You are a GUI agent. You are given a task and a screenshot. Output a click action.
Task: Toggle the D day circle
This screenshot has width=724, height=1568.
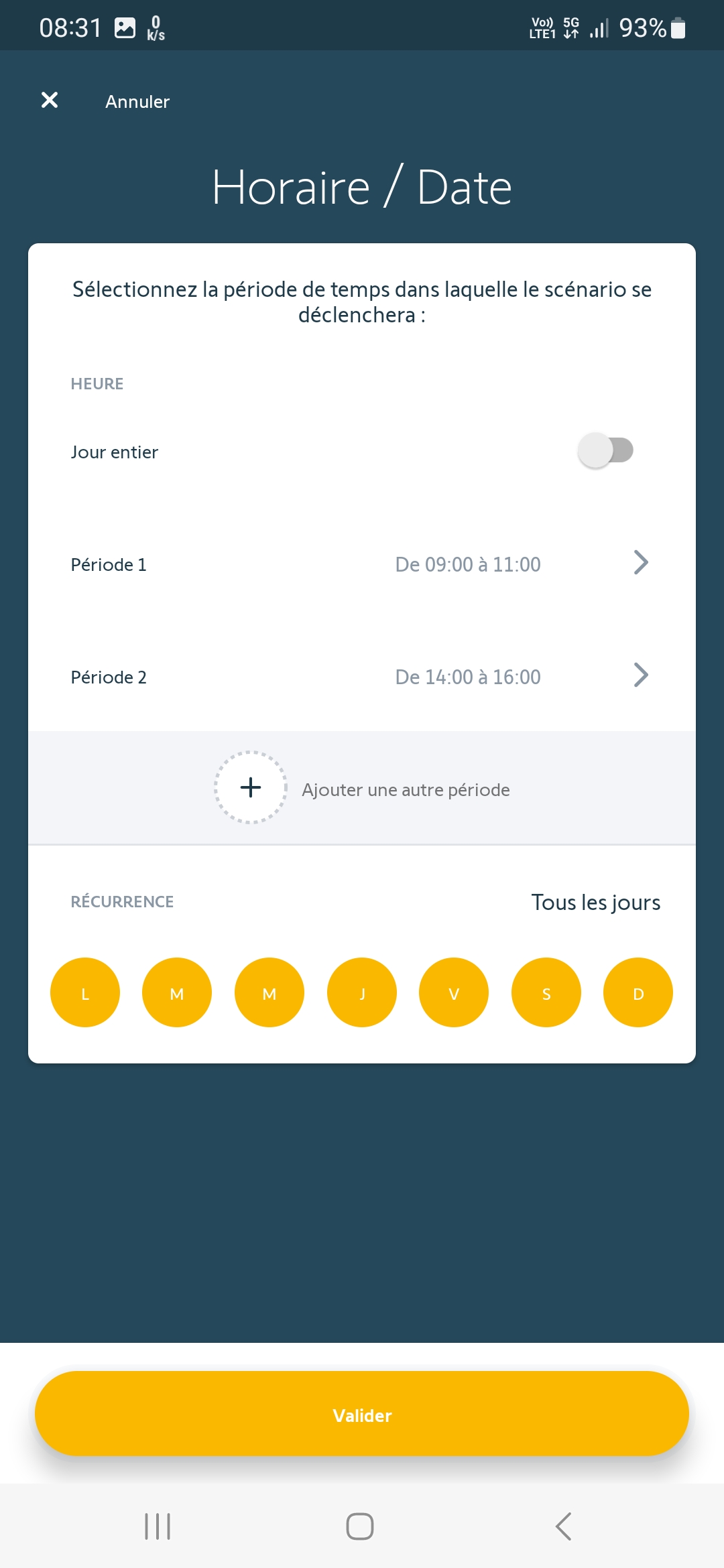pos(638,992)
